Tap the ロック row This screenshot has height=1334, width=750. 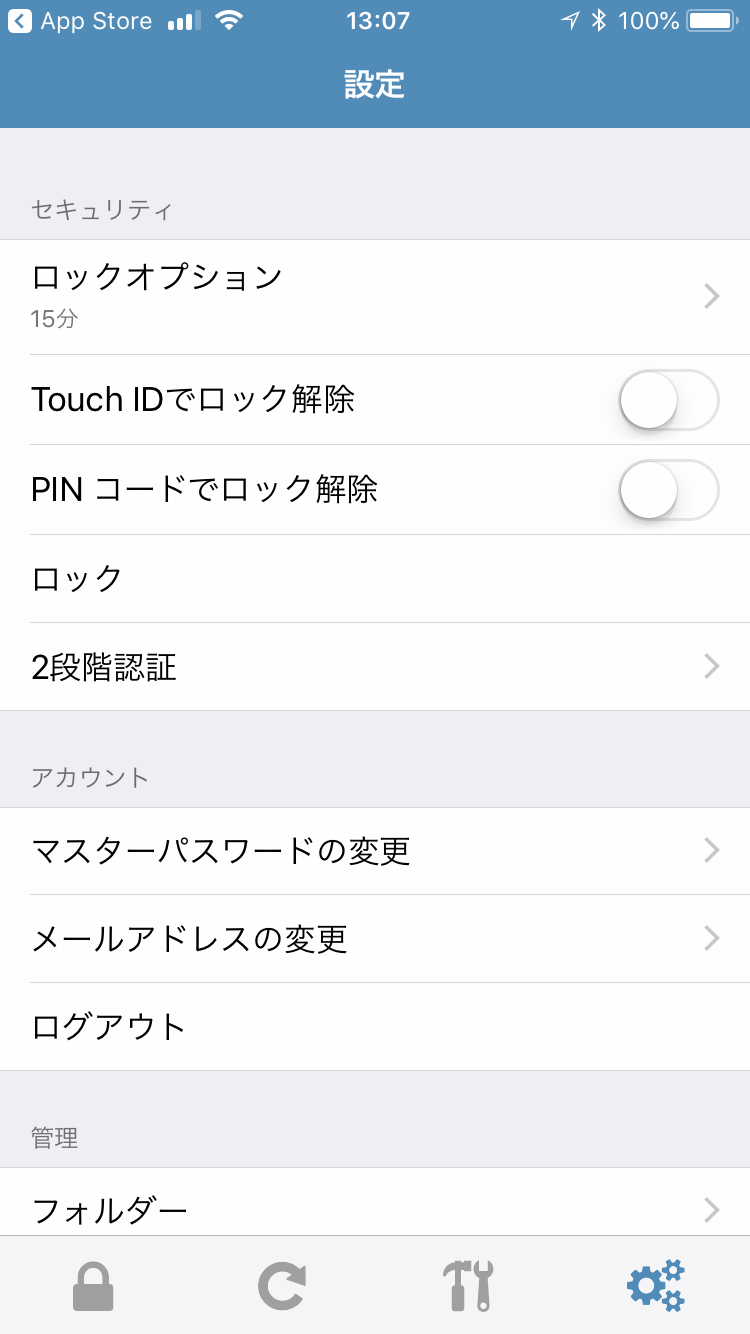[x=375, y=579]
